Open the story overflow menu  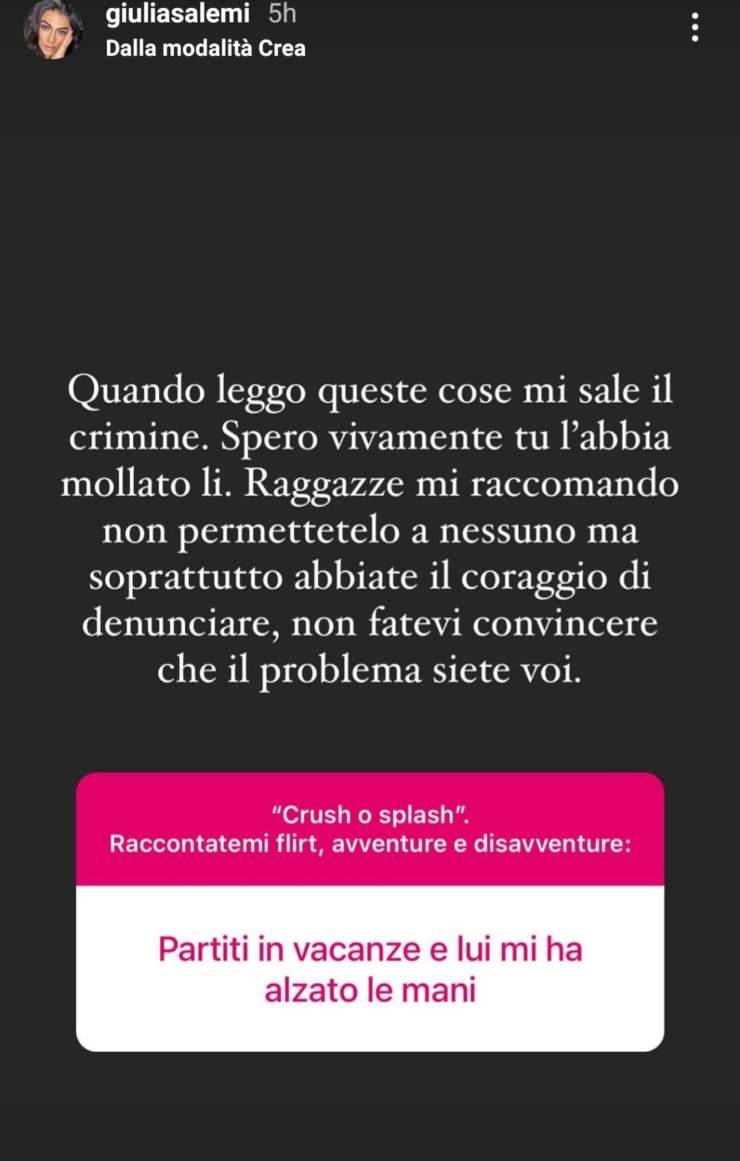point(695,29)
